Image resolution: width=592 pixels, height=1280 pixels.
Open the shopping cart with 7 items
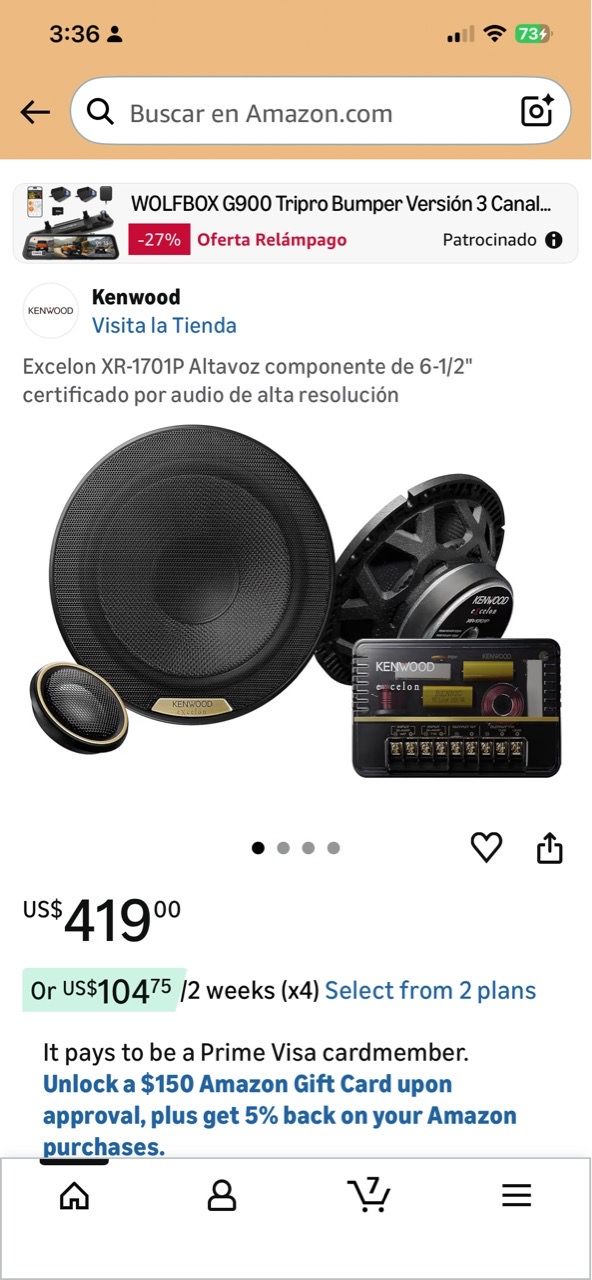(369, 1194)
